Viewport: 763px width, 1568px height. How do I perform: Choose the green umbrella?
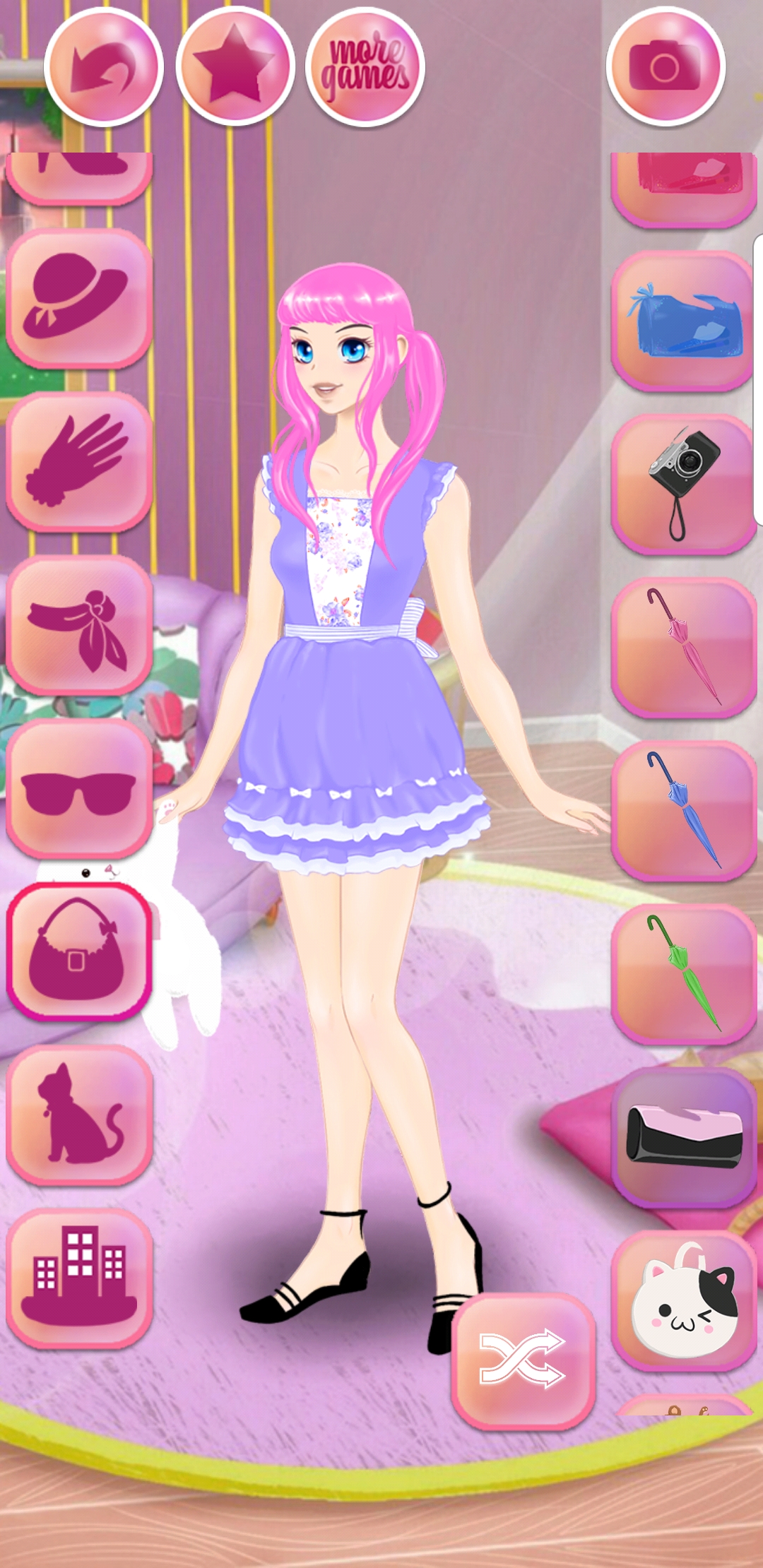(x=684, y=975)
